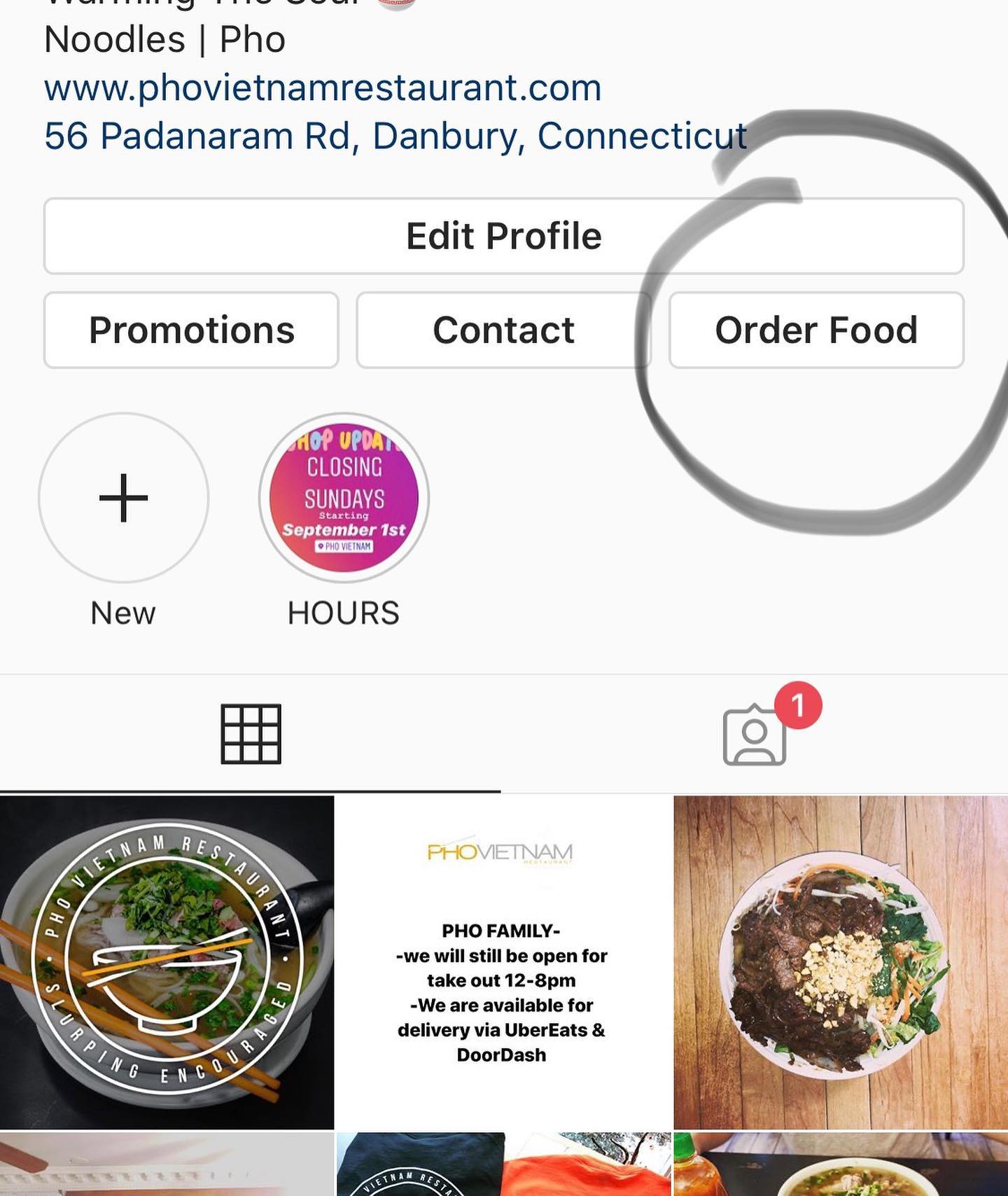
Task: Open the Promotions button
Action: (191, 330)
